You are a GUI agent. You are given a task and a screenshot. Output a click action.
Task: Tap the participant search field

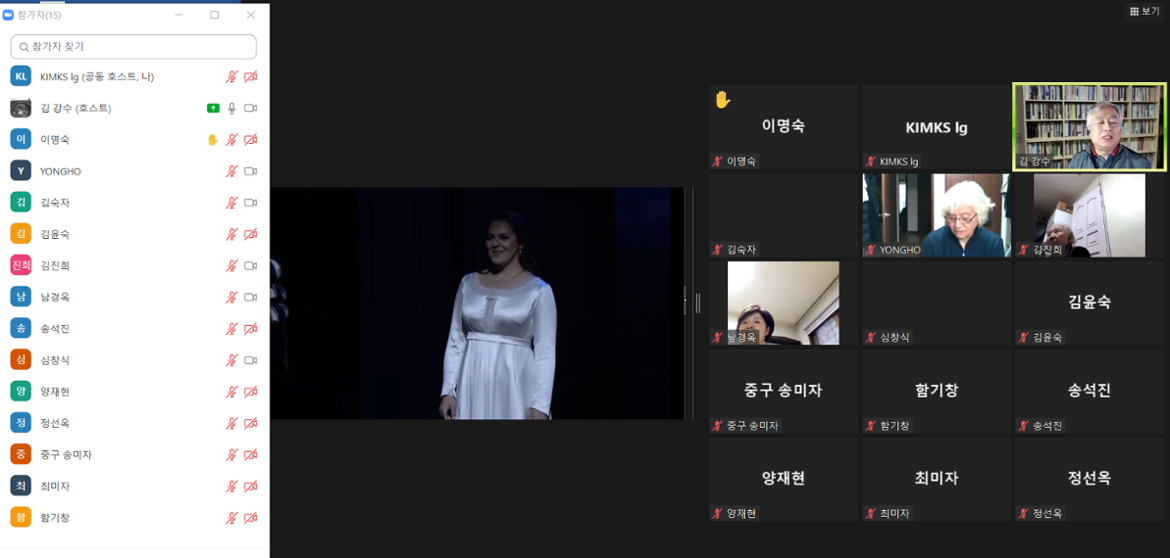click(135, 47)
